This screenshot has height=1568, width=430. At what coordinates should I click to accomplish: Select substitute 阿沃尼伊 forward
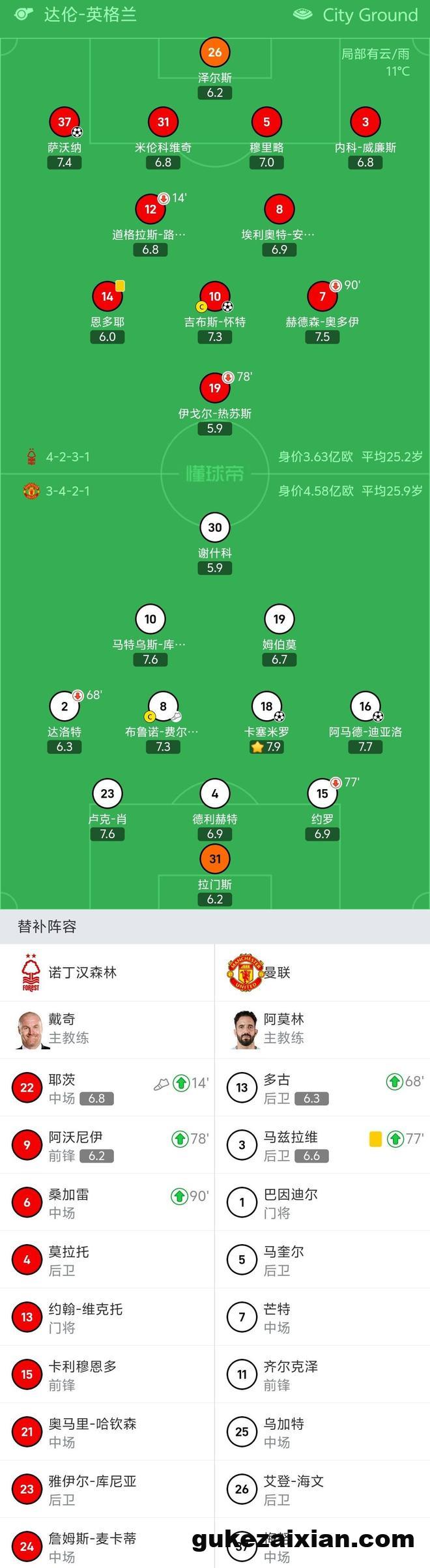tap(107, 1146)
